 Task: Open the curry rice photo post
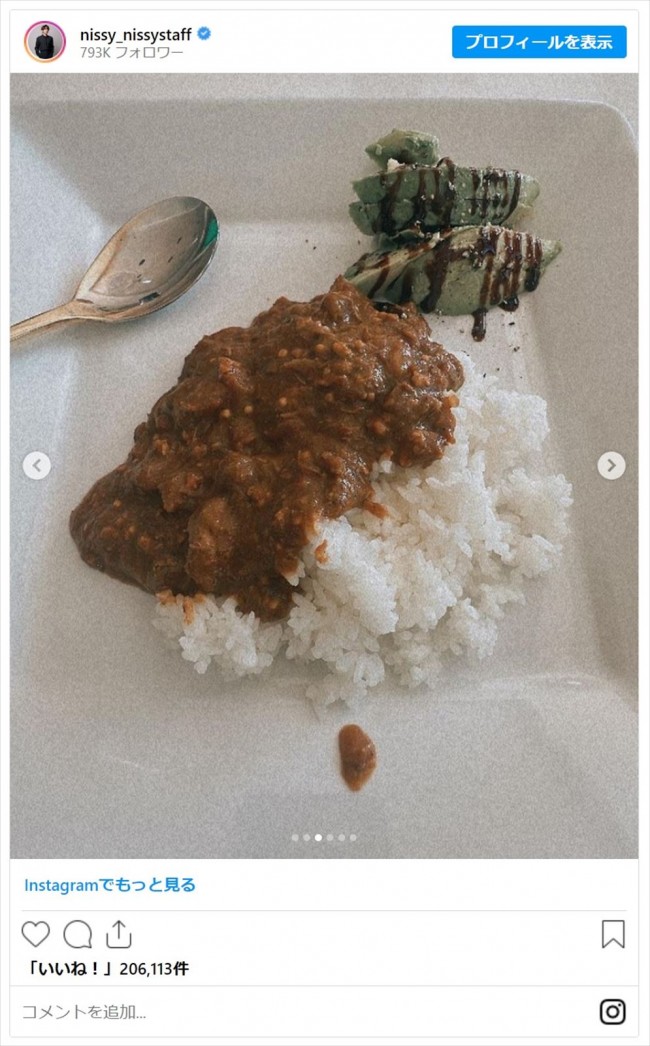(x=324, y=466)
